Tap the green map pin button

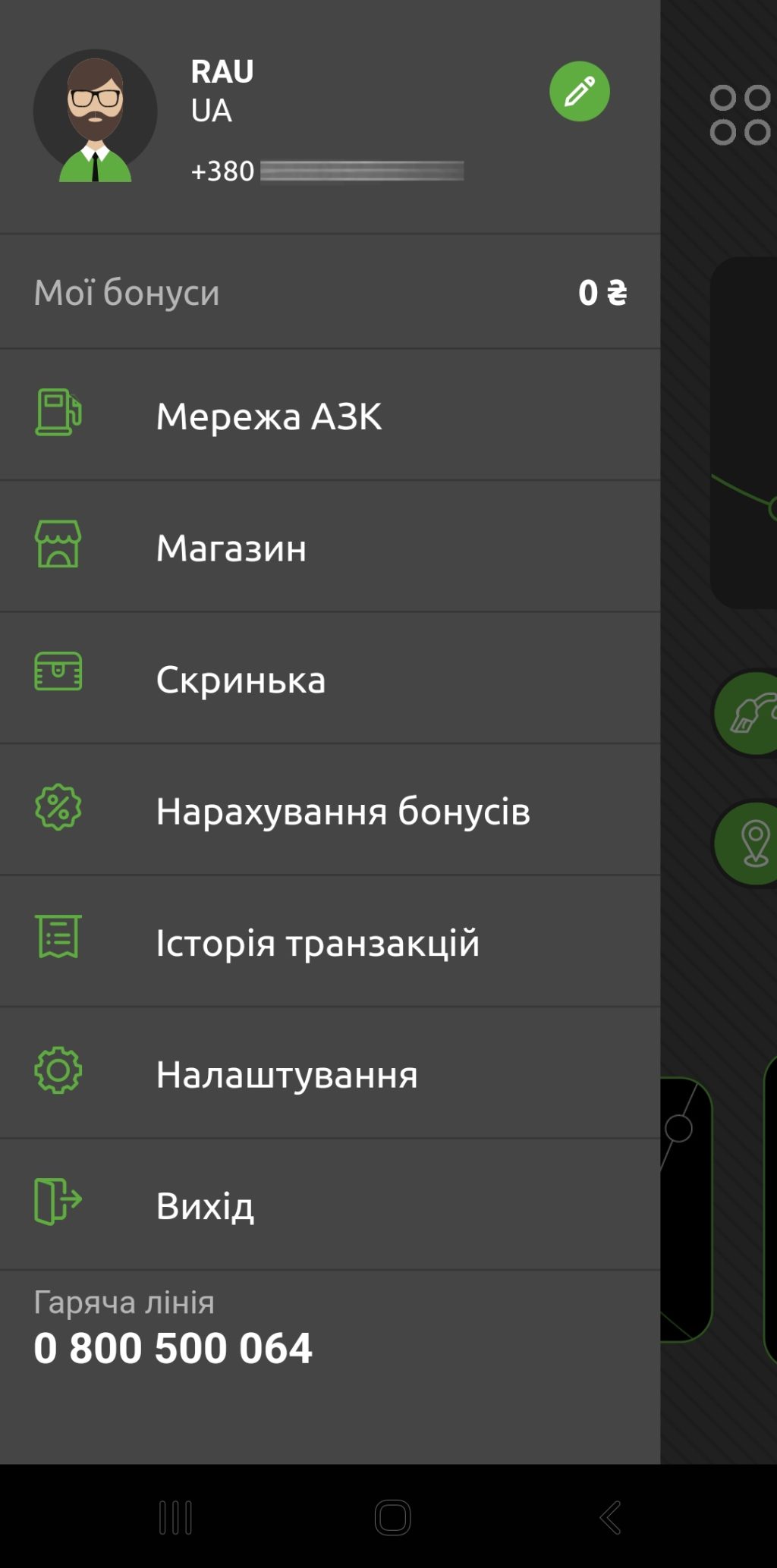pos(752,844)
